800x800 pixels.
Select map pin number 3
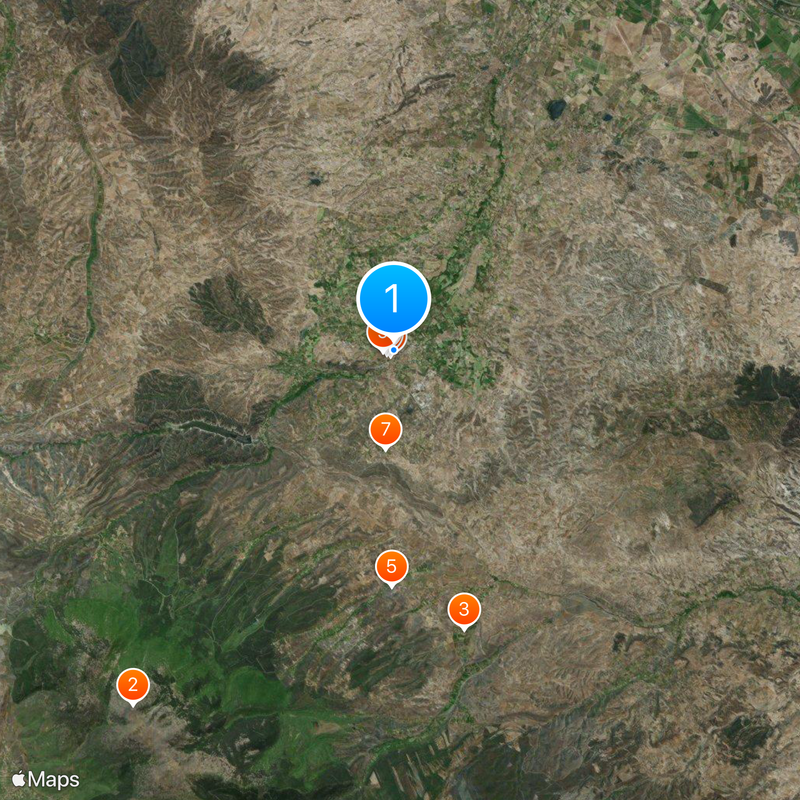point(464,609)
